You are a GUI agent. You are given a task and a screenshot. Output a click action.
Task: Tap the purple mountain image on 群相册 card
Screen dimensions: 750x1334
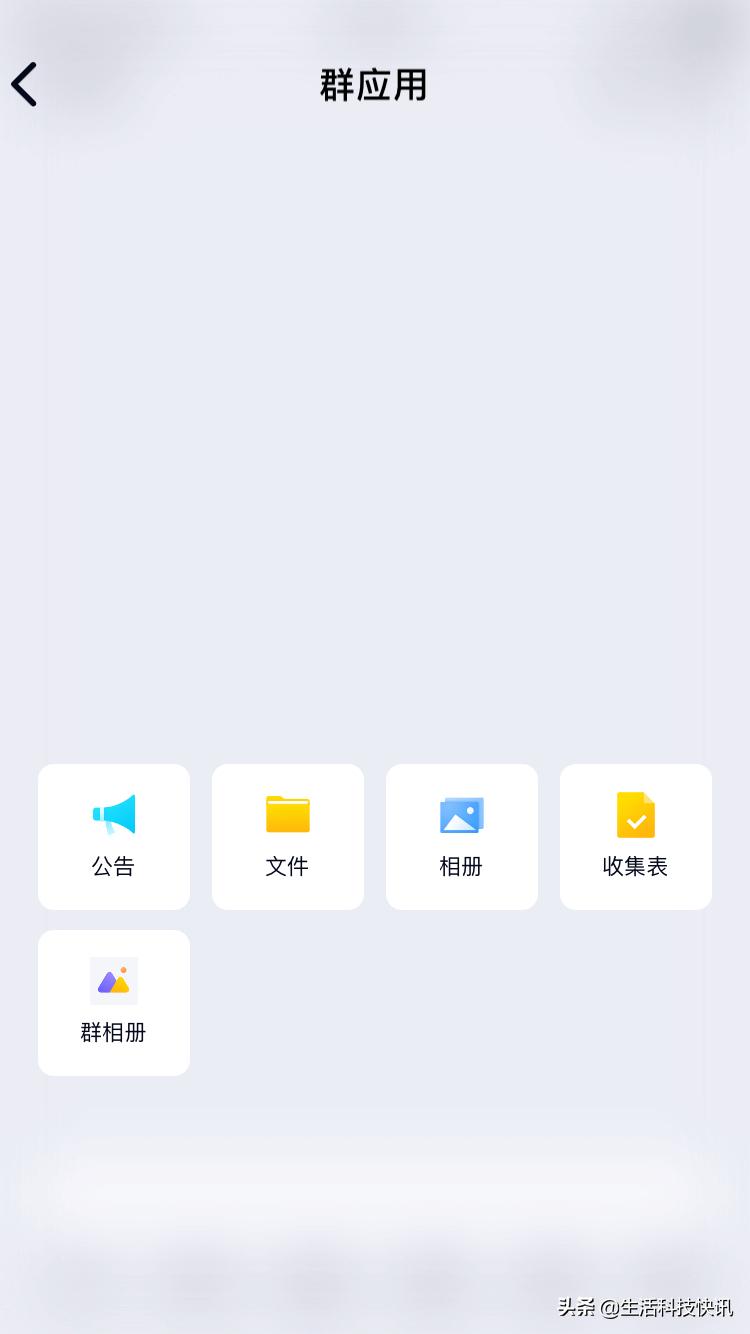point(113,981)
